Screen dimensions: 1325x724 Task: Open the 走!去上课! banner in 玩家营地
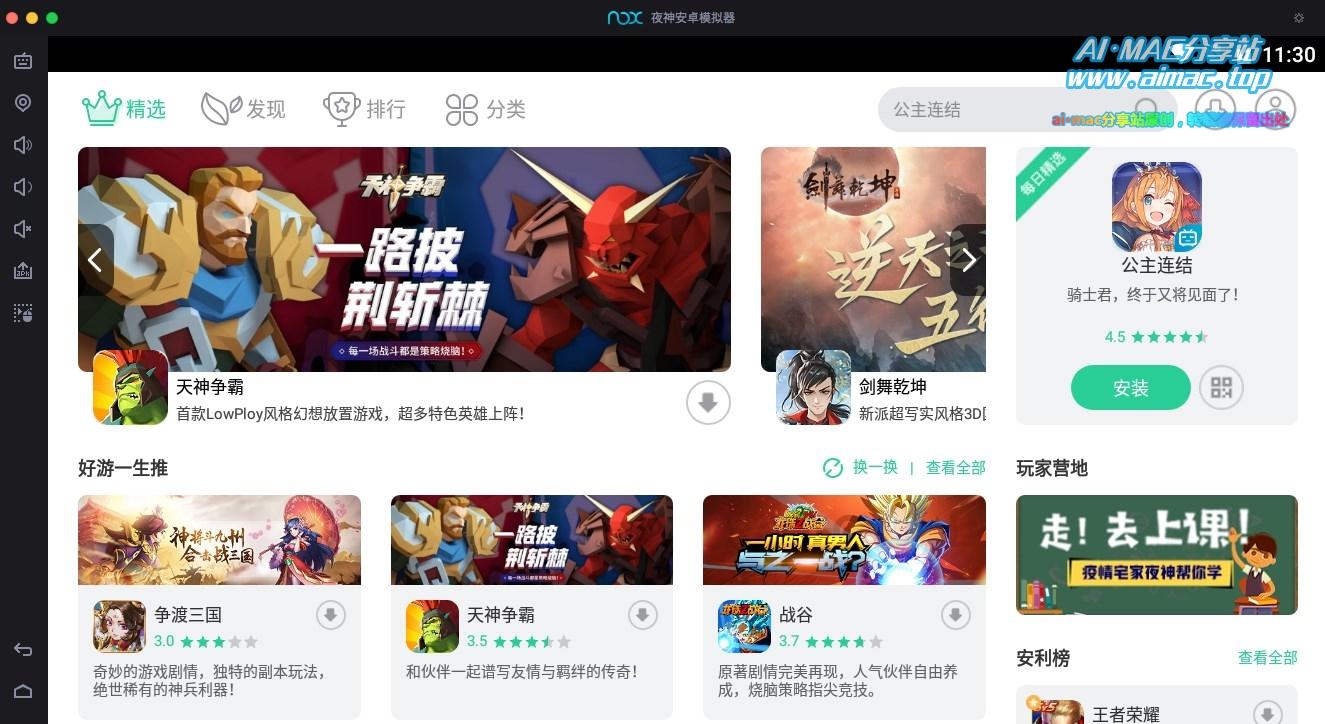click(x=1156, y=554)
